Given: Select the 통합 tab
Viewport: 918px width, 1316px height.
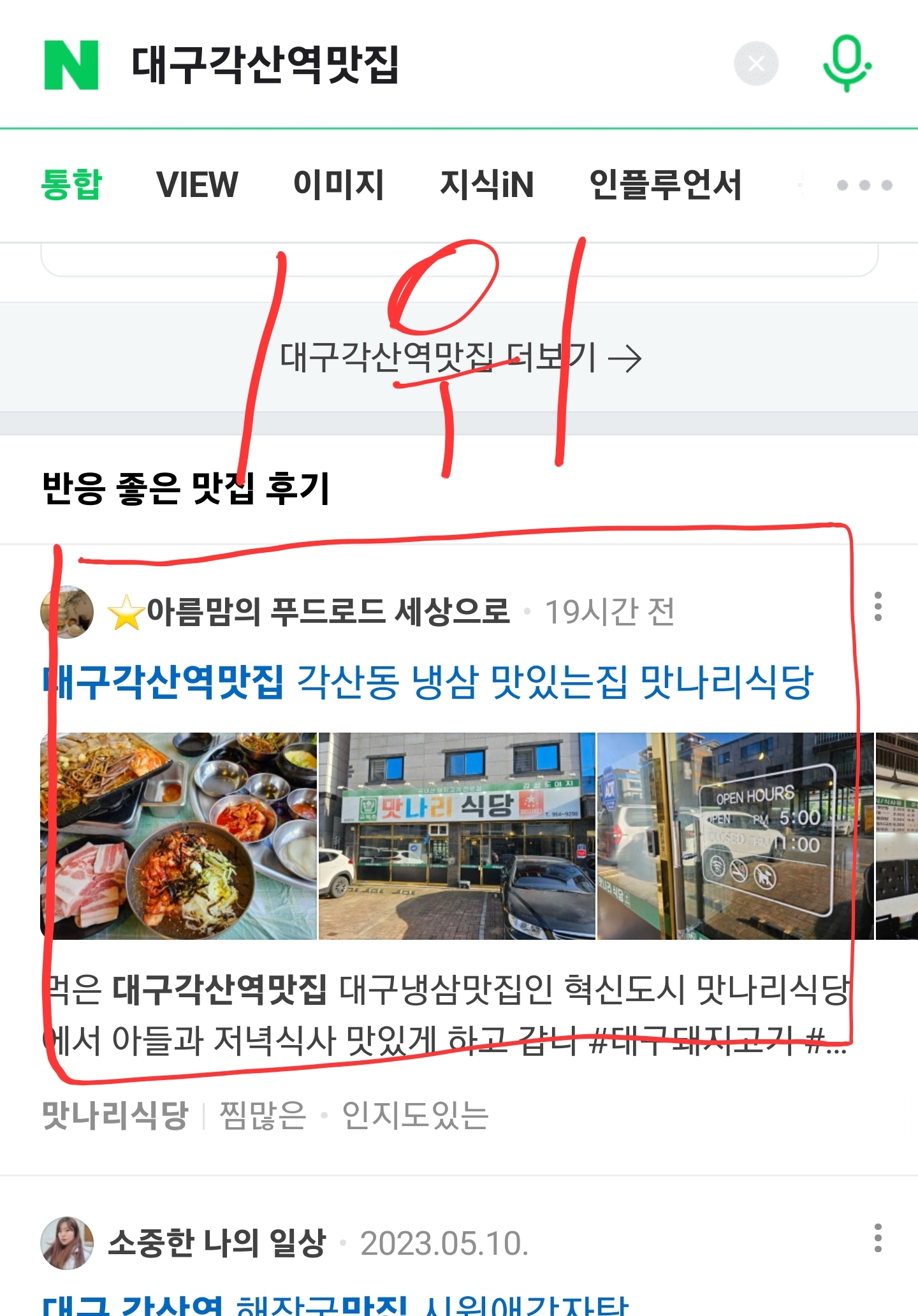Looking at the screenshot, I should click(71, 185).
